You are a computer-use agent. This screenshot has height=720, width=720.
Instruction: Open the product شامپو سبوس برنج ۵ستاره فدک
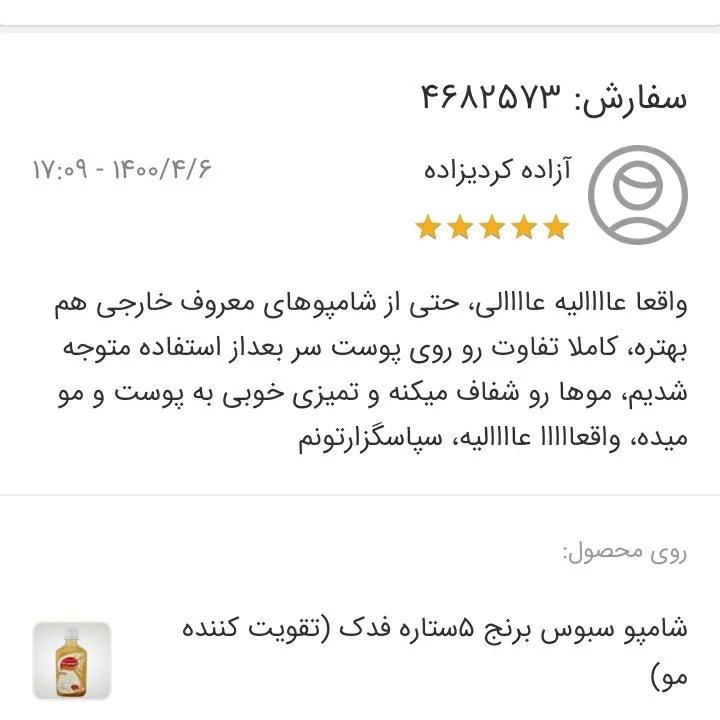(x=430, y=630)
